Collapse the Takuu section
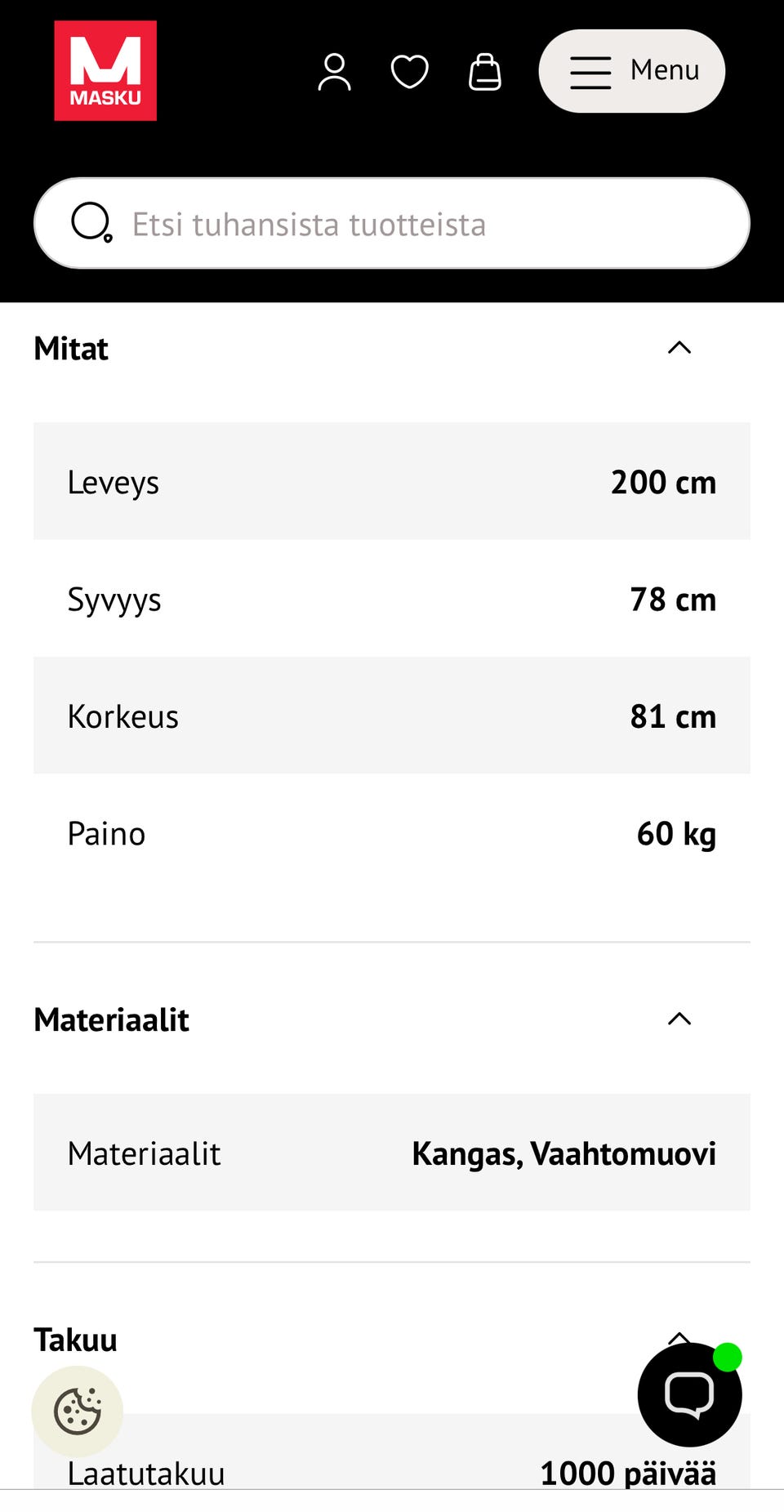This screenshot has height=1512, width=784. (679, 1338)
